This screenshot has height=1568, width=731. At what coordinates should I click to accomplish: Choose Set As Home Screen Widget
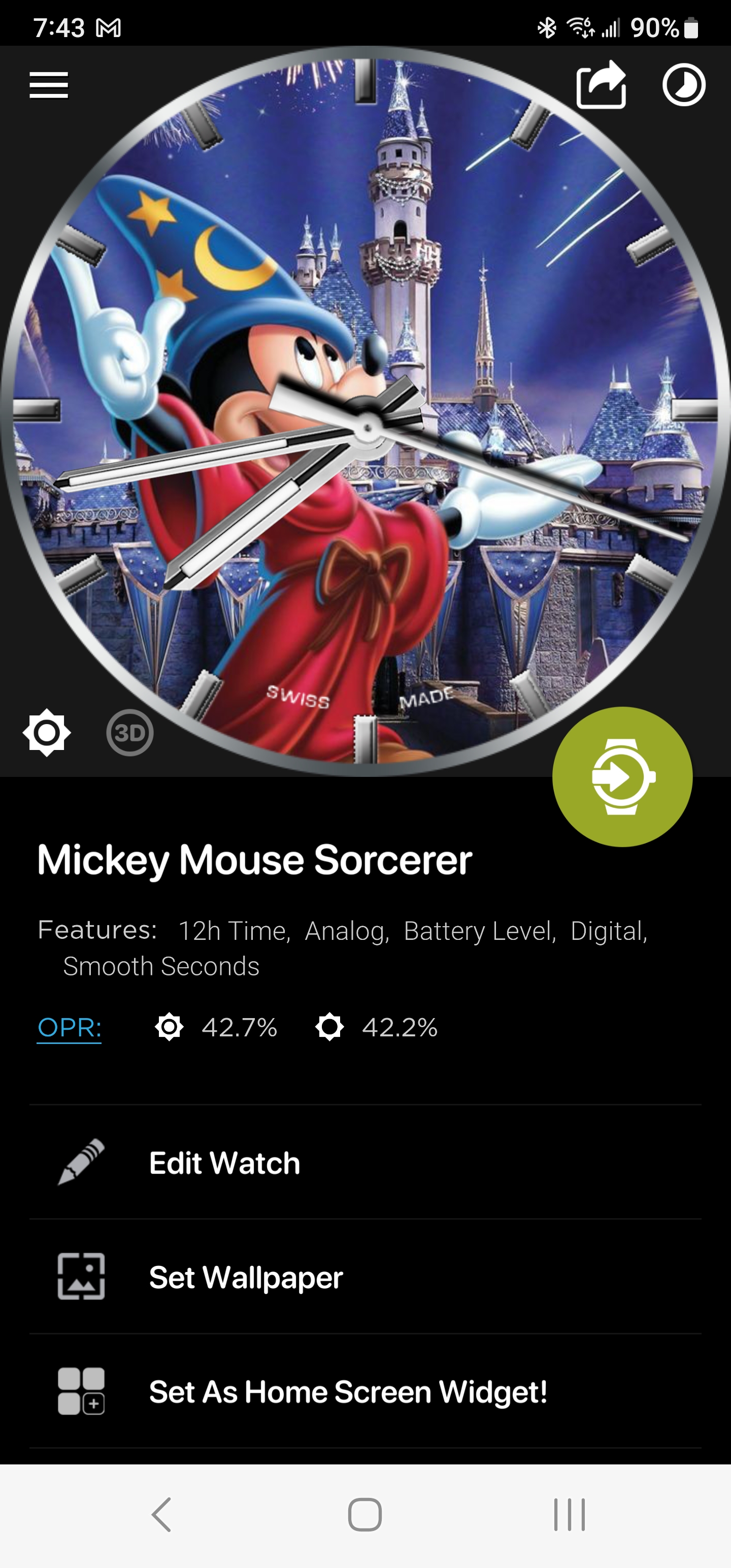(365, 1391)
